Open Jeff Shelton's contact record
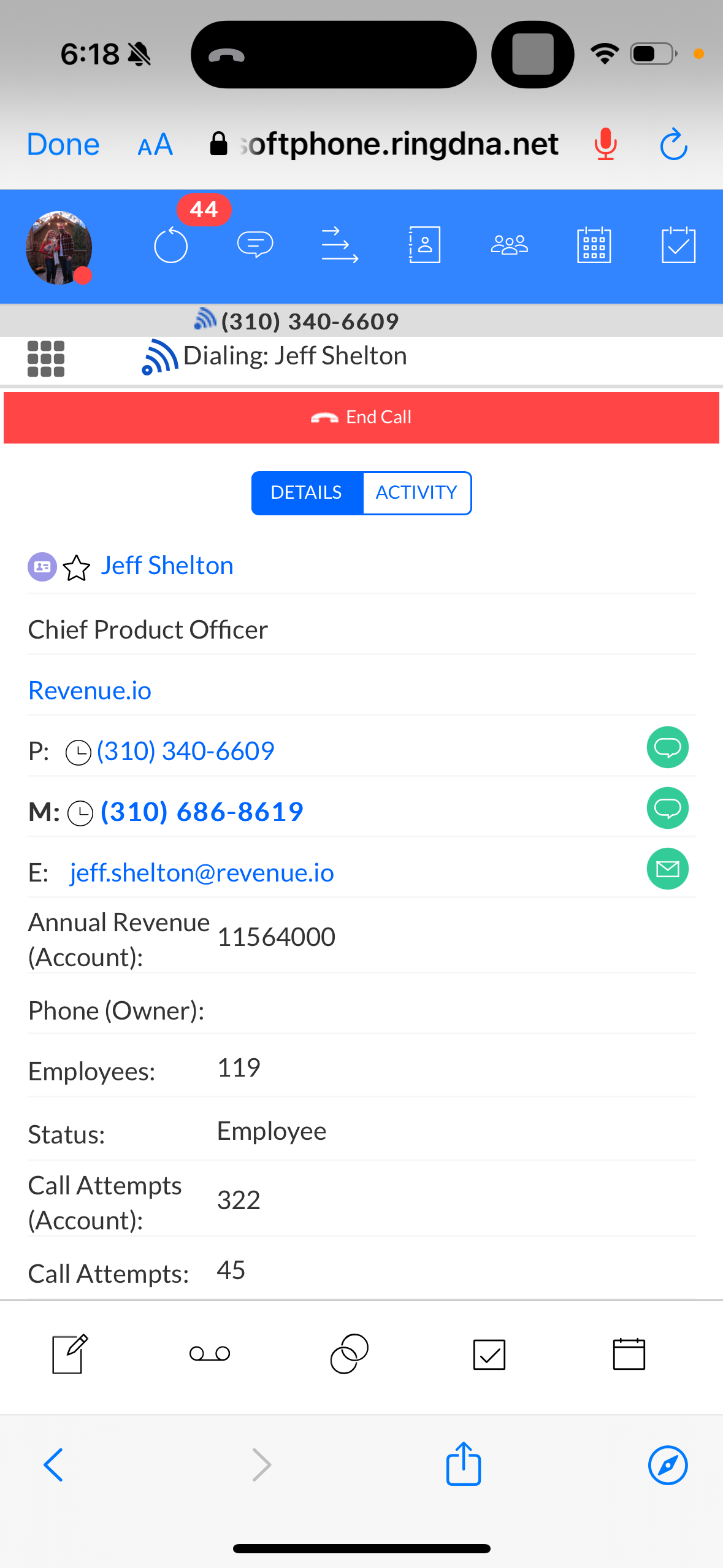723x1568 pixels. coord(167,566)
